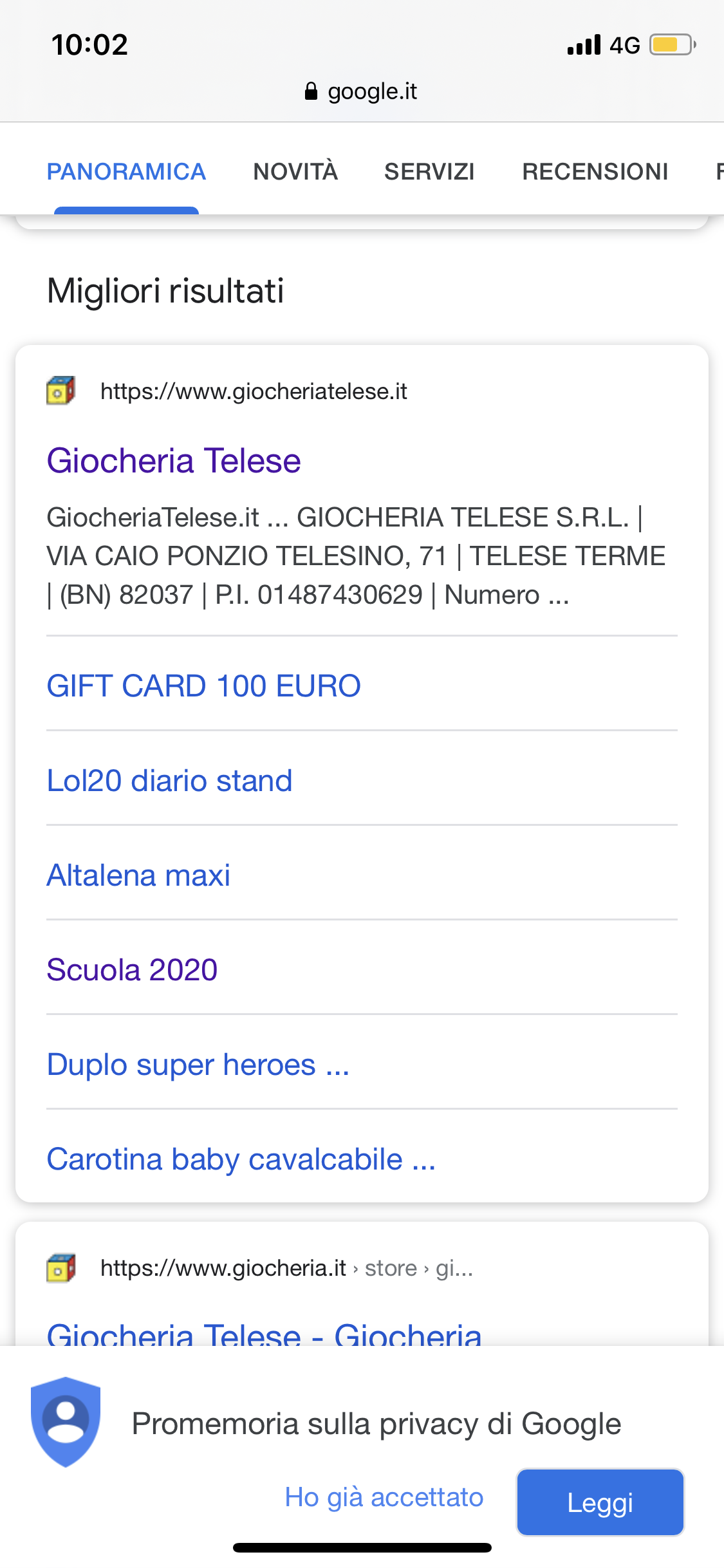Screen dimensions: 724x1568
Task: Tap the google.it address bar
Action: (x=361, y=91)
